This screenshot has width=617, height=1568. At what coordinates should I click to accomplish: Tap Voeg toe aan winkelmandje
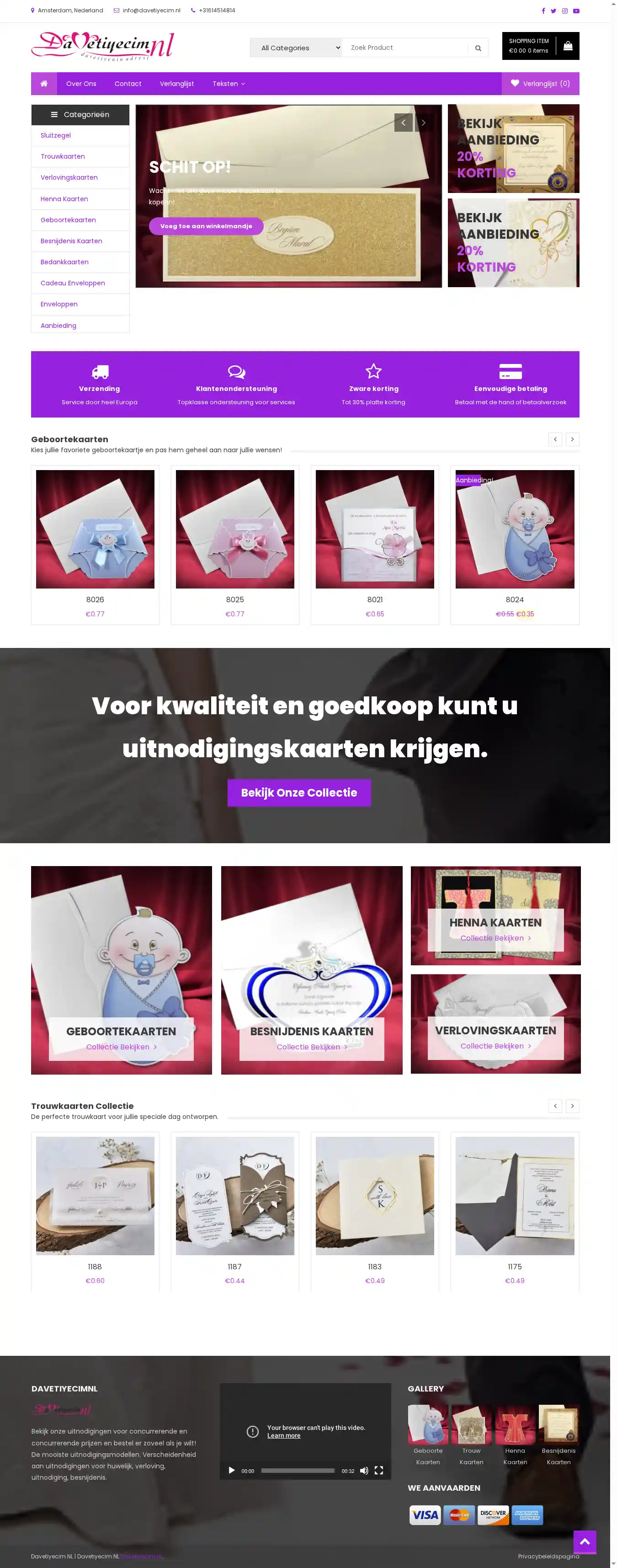tap(206, 226)
